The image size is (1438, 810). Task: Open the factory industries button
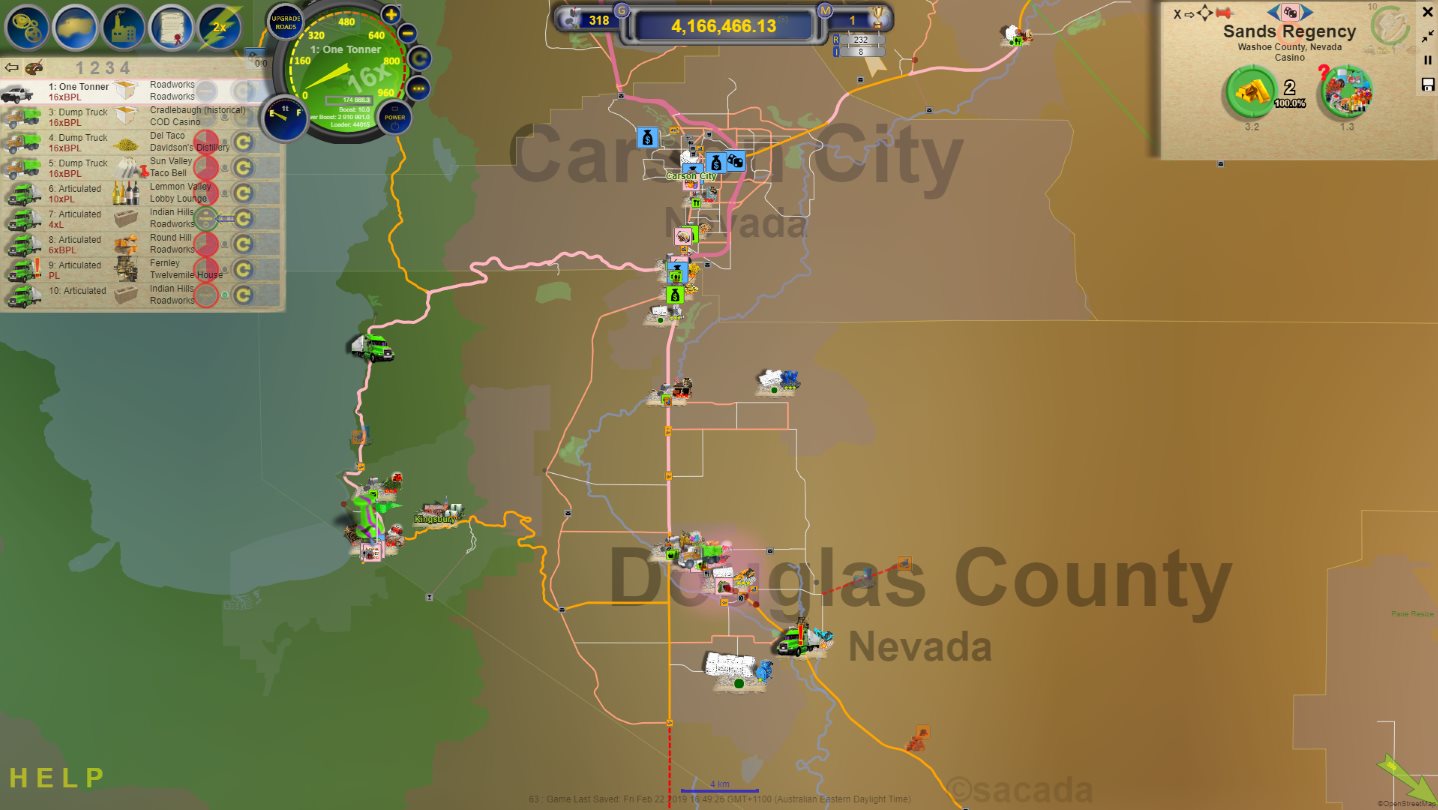pos(124,27)
